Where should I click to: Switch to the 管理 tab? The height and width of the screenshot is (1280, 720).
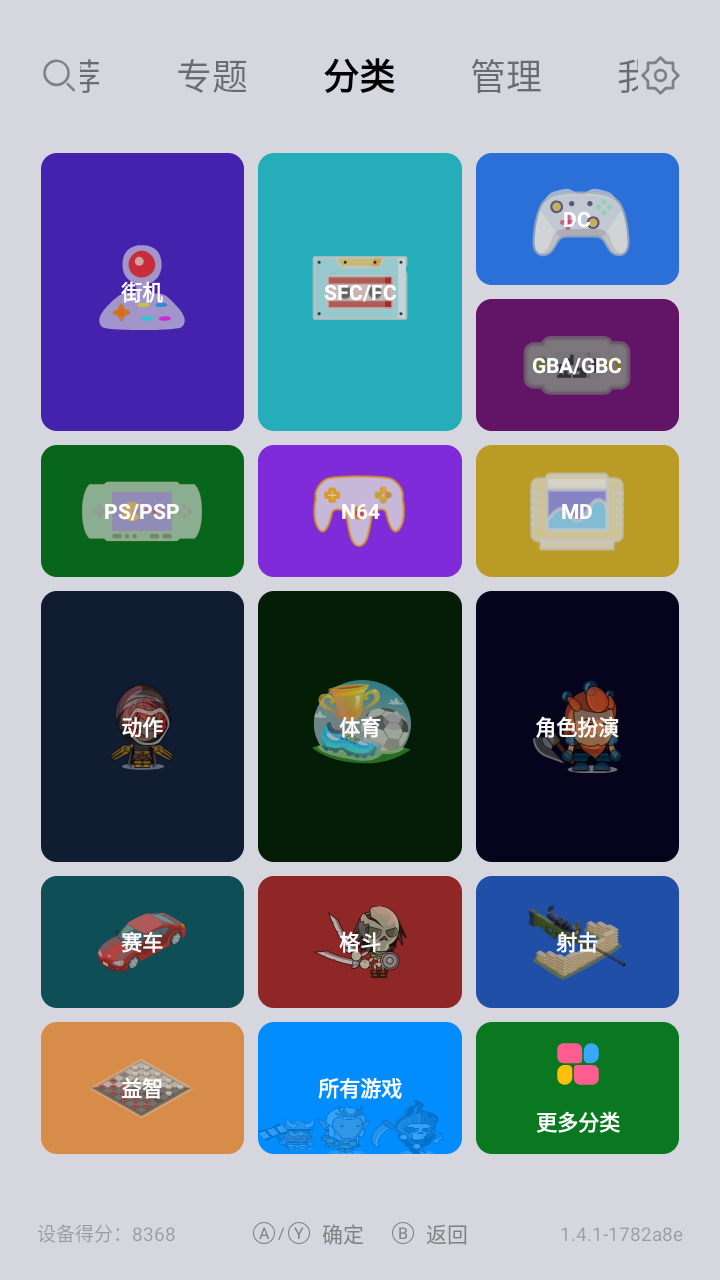506,76
